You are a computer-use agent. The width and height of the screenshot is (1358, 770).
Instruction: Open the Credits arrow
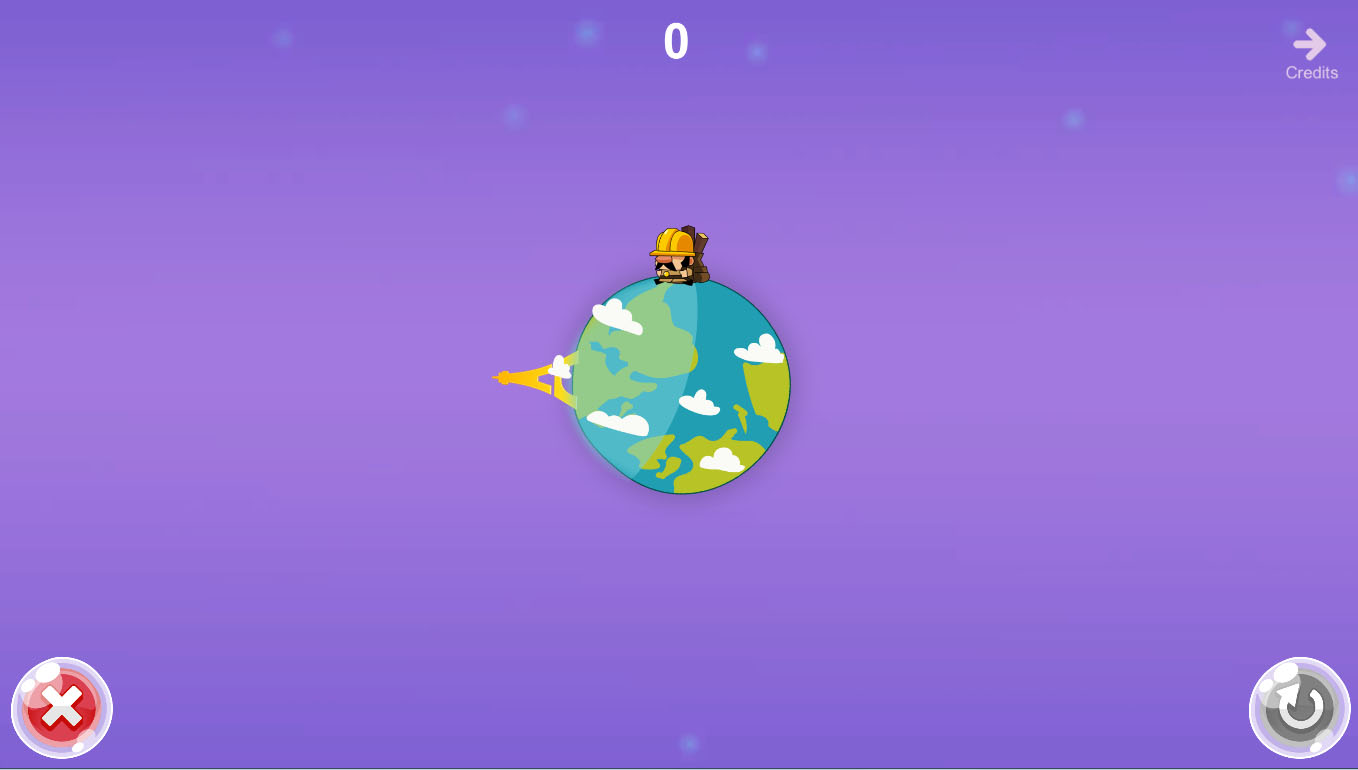tap(1310, 45)
